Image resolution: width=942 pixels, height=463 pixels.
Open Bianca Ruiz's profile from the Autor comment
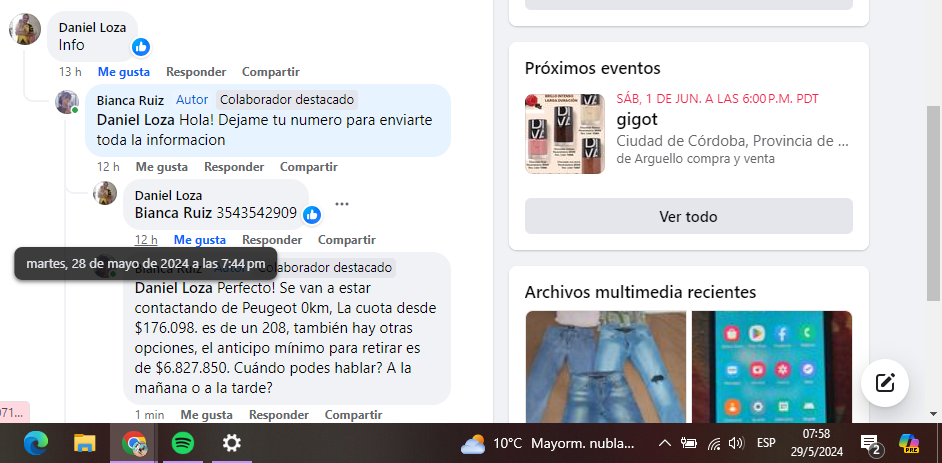pyautogui.click(x=131, y=100)
